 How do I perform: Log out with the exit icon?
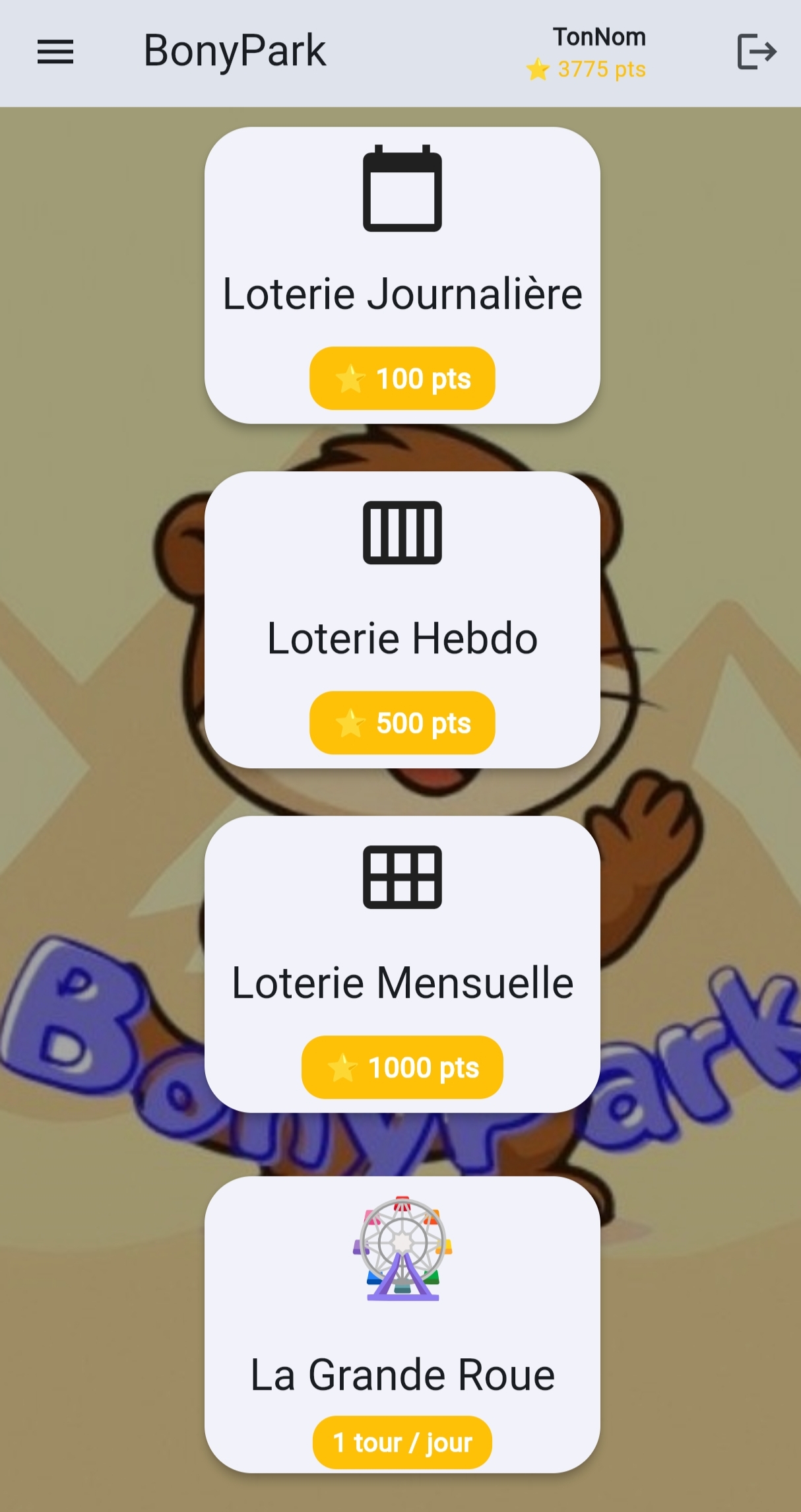756,52
